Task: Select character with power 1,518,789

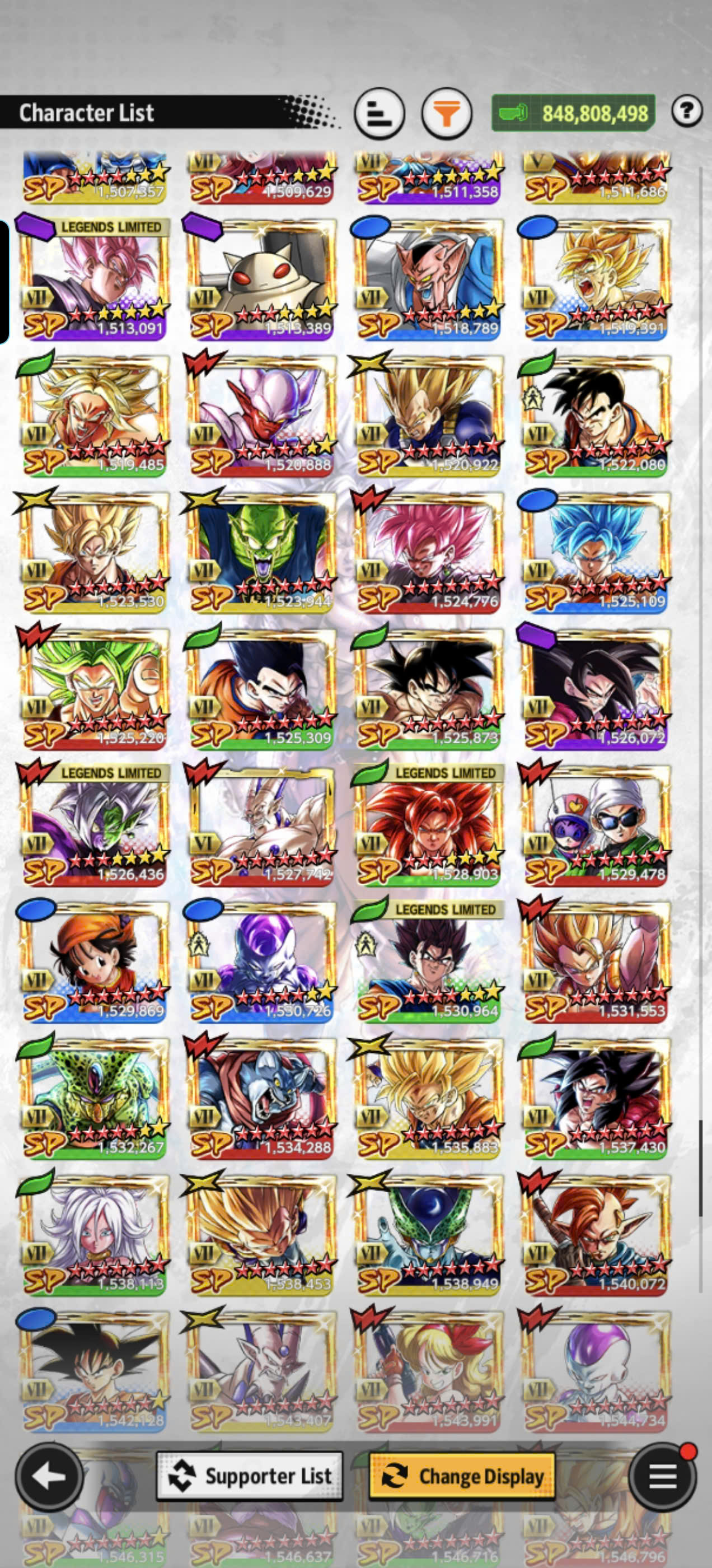Action: tap(429, 280)
